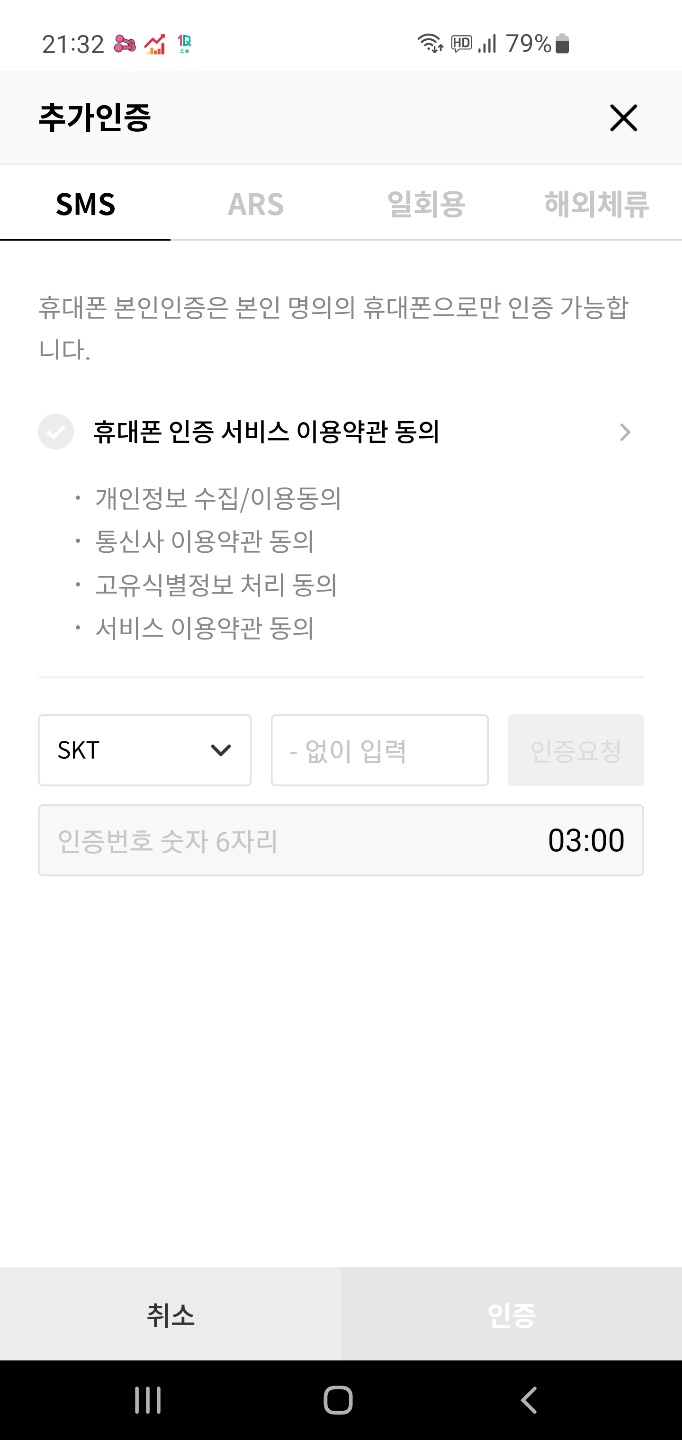Open the recent apps view
Screen dimensions: 682x1440
tap(148, 1400)
